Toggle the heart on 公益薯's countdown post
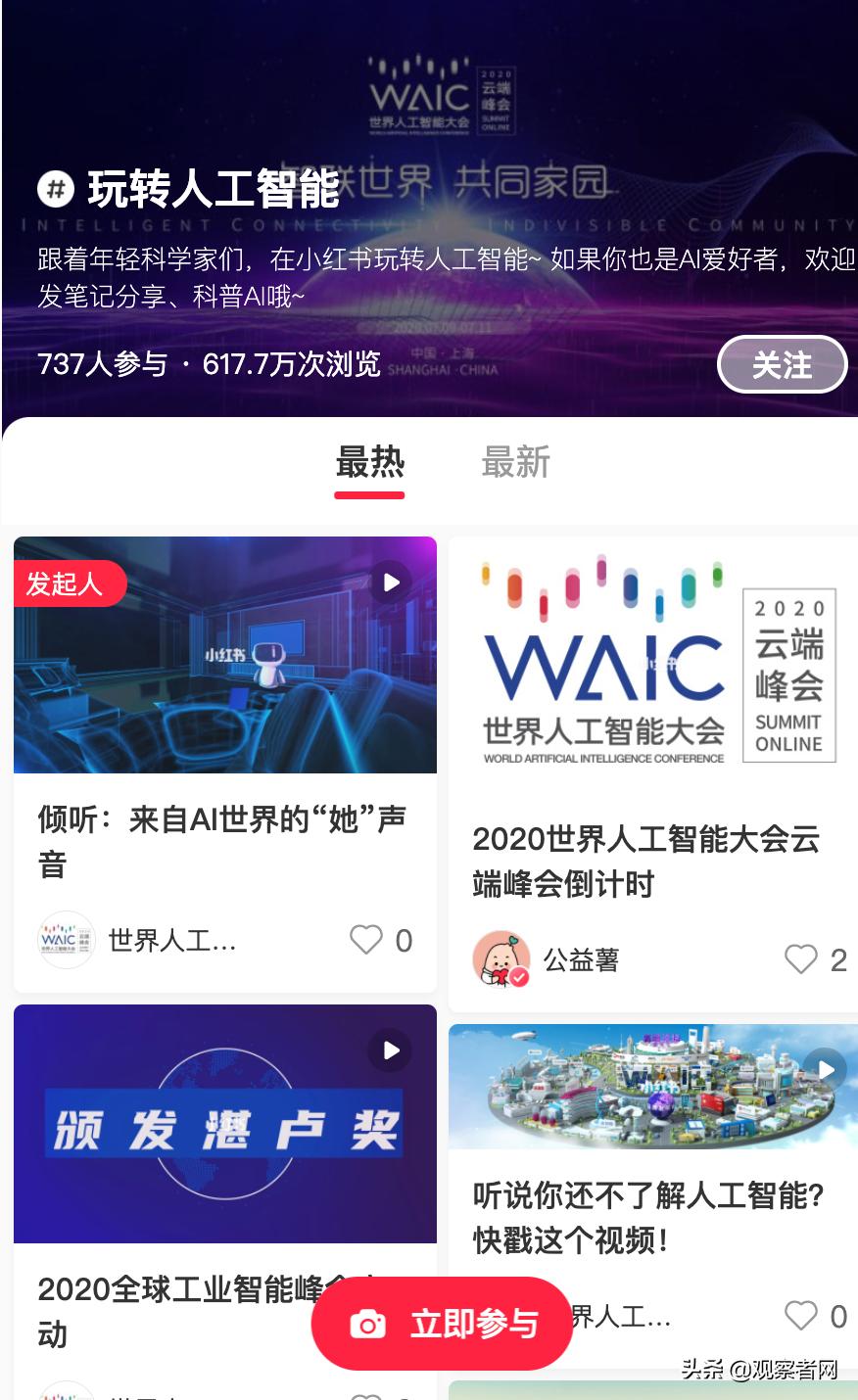 (802, 959)
